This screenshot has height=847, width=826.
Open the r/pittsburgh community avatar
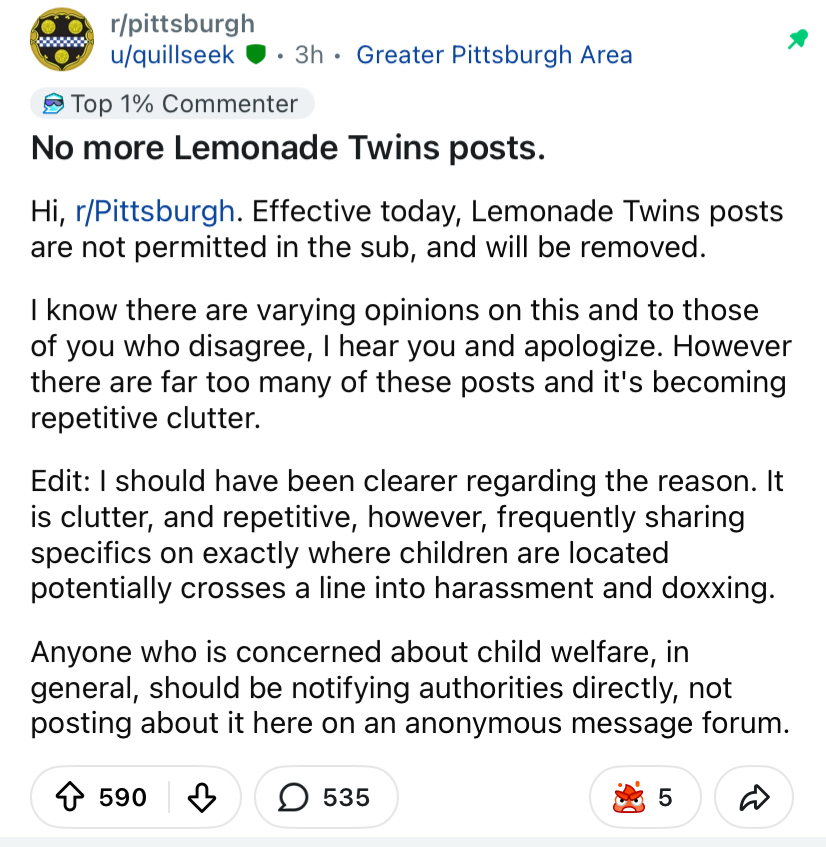point(66,40)
